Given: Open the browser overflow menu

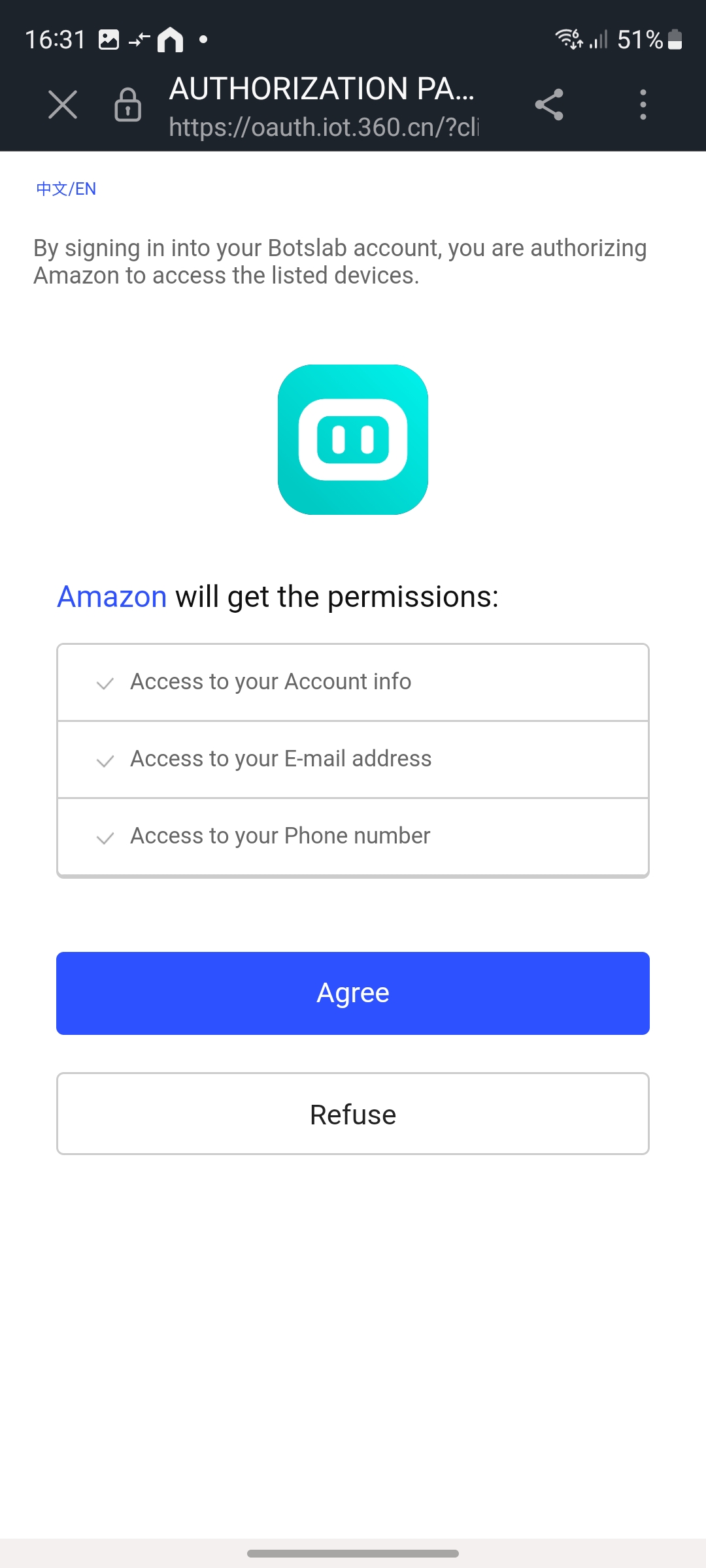Looking at the screenshot, I should pos(643,105).
